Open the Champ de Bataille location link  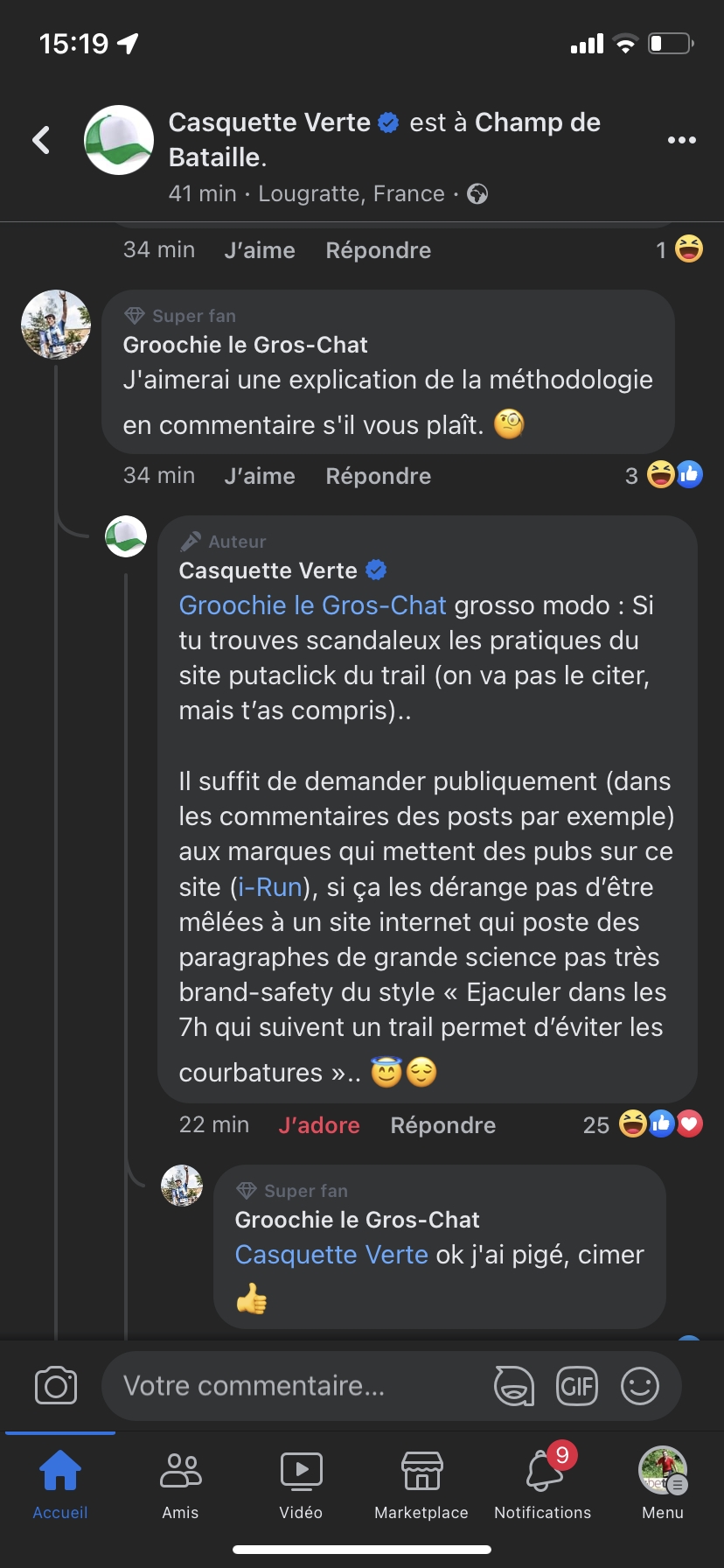(385, 140)
